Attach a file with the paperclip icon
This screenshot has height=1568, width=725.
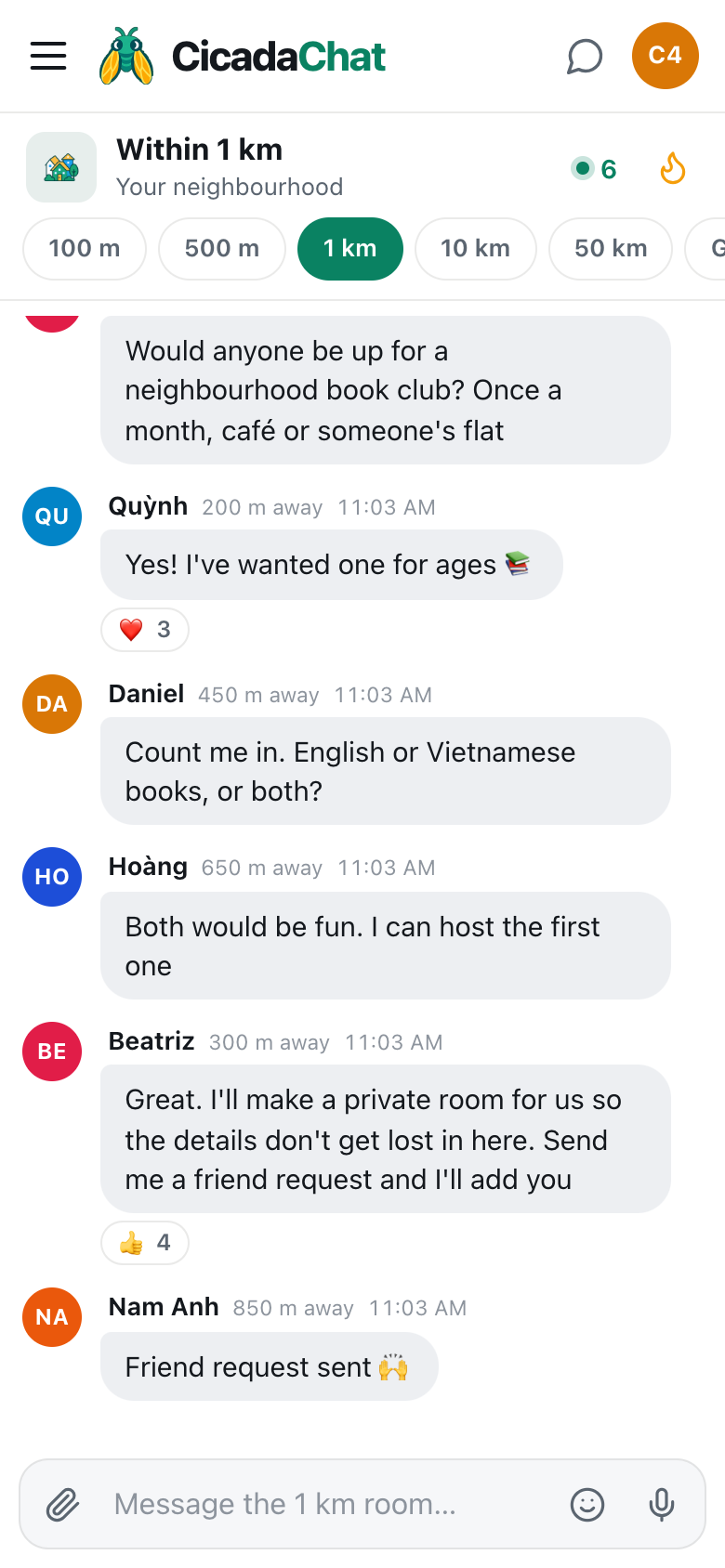click(x=63, y=1504)
